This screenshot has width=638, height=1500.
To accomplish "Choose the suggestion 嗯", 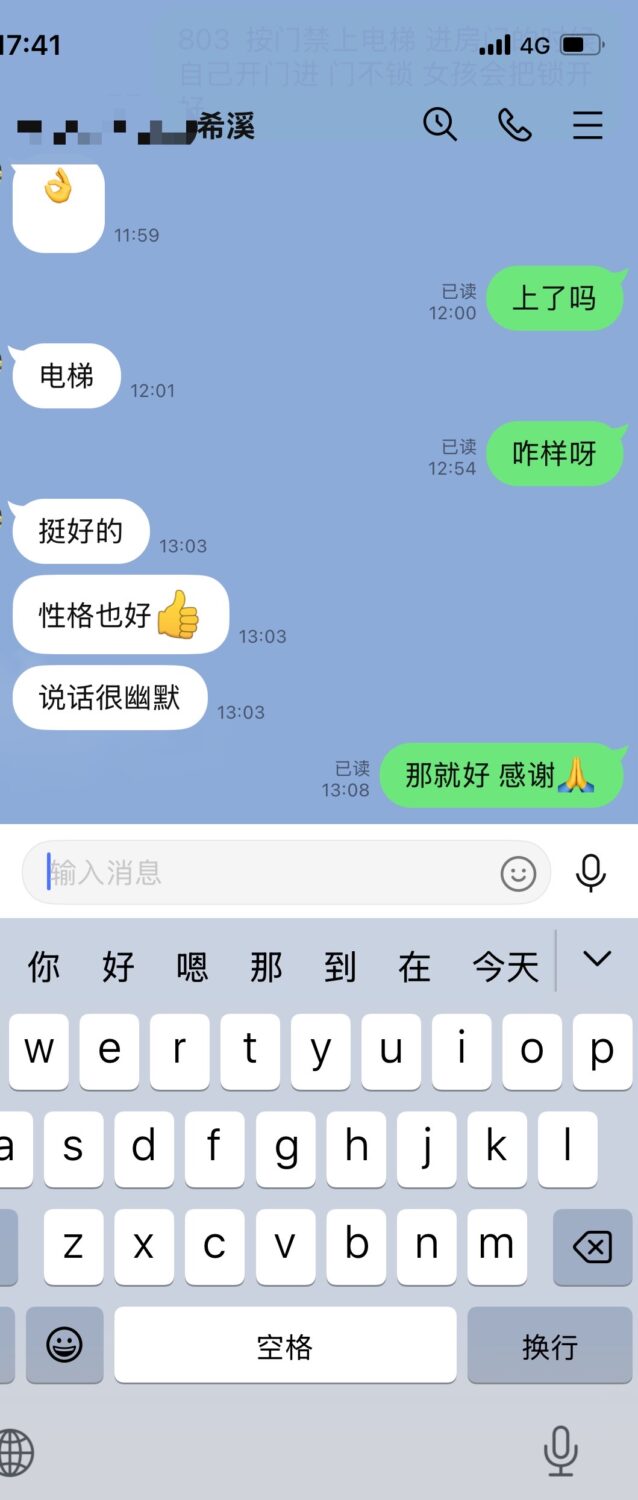I will [x=191, y=967].
